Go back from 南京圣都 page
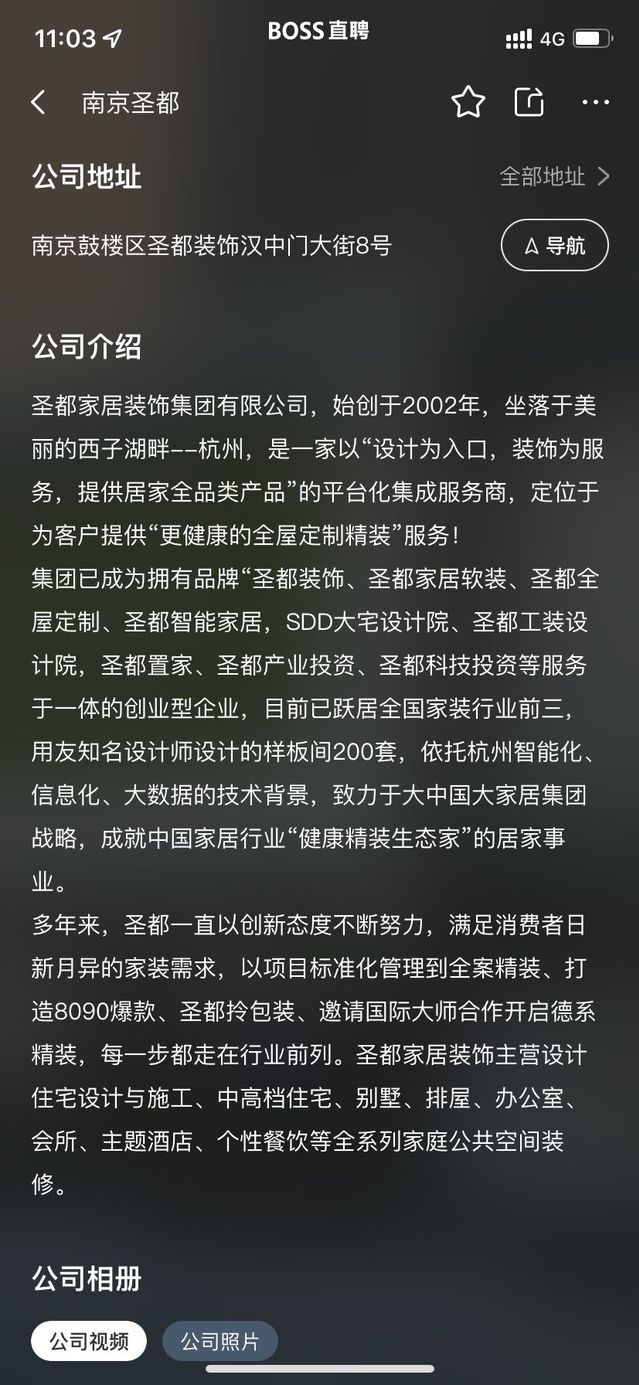This screenshot has width=639, height=1385. coord(38,102)
